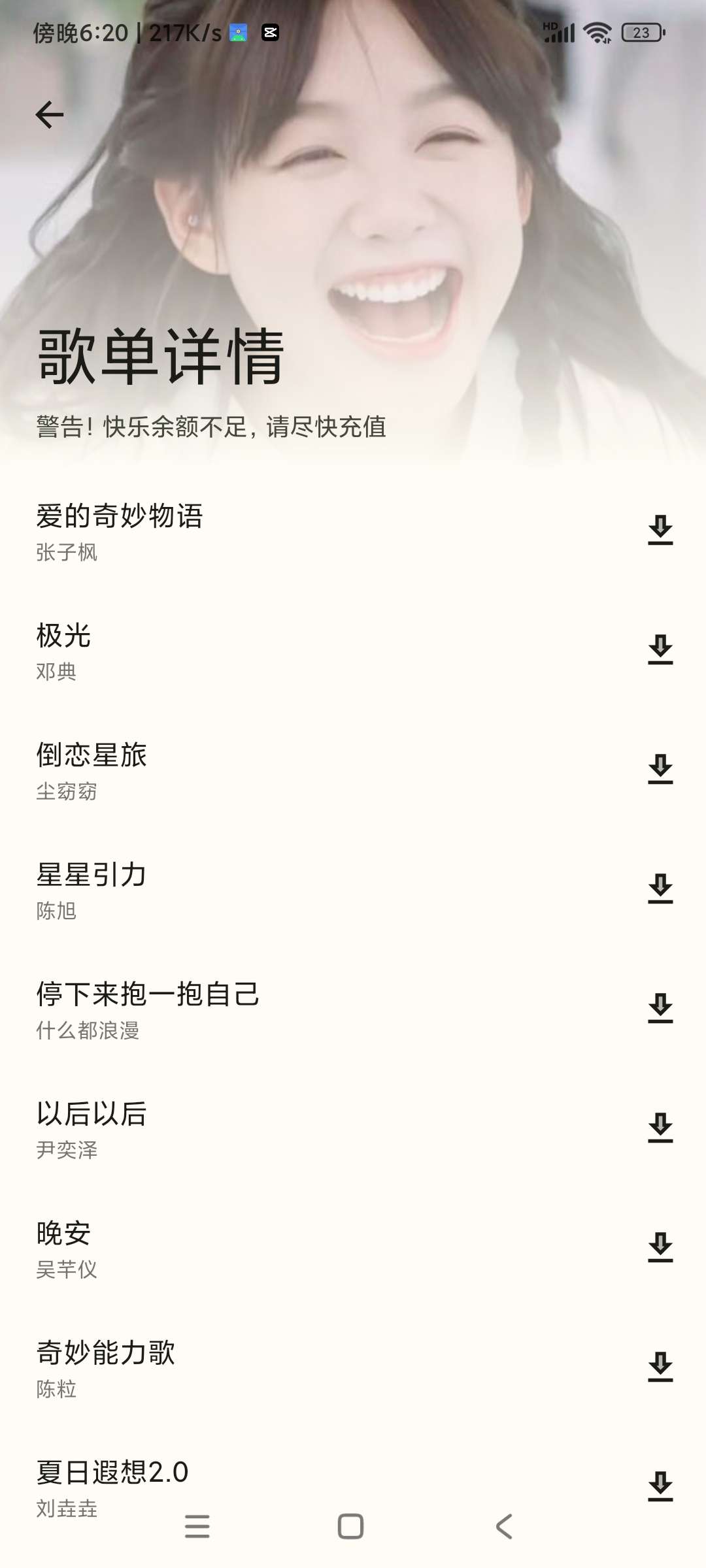Download the song 夏日遐想2.0
The image size is (706, 1568).
660,1486
